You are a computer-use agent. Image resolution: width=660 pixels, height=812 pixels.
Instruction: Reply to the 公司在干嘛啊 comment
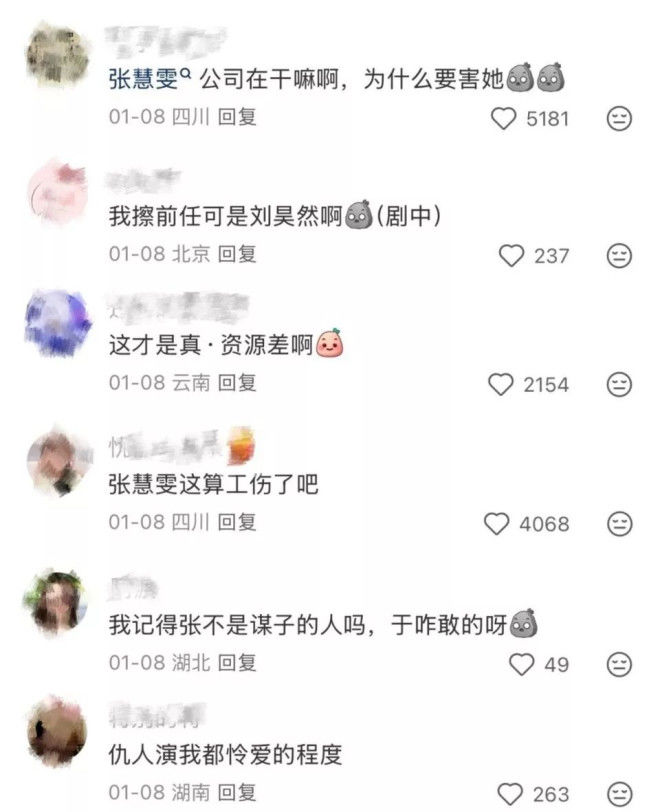(x=238, y=117)
